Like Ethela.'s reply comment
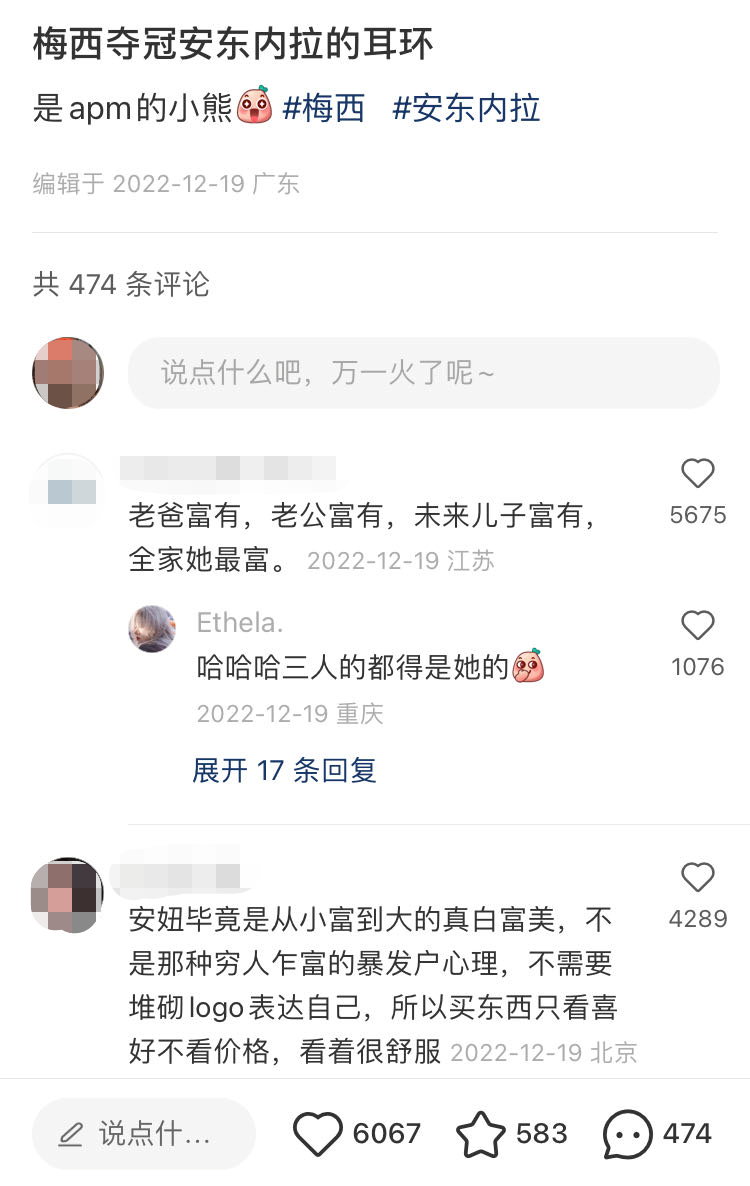Image resolution: width=750 pixels, height=1186 pixels. 697,627
